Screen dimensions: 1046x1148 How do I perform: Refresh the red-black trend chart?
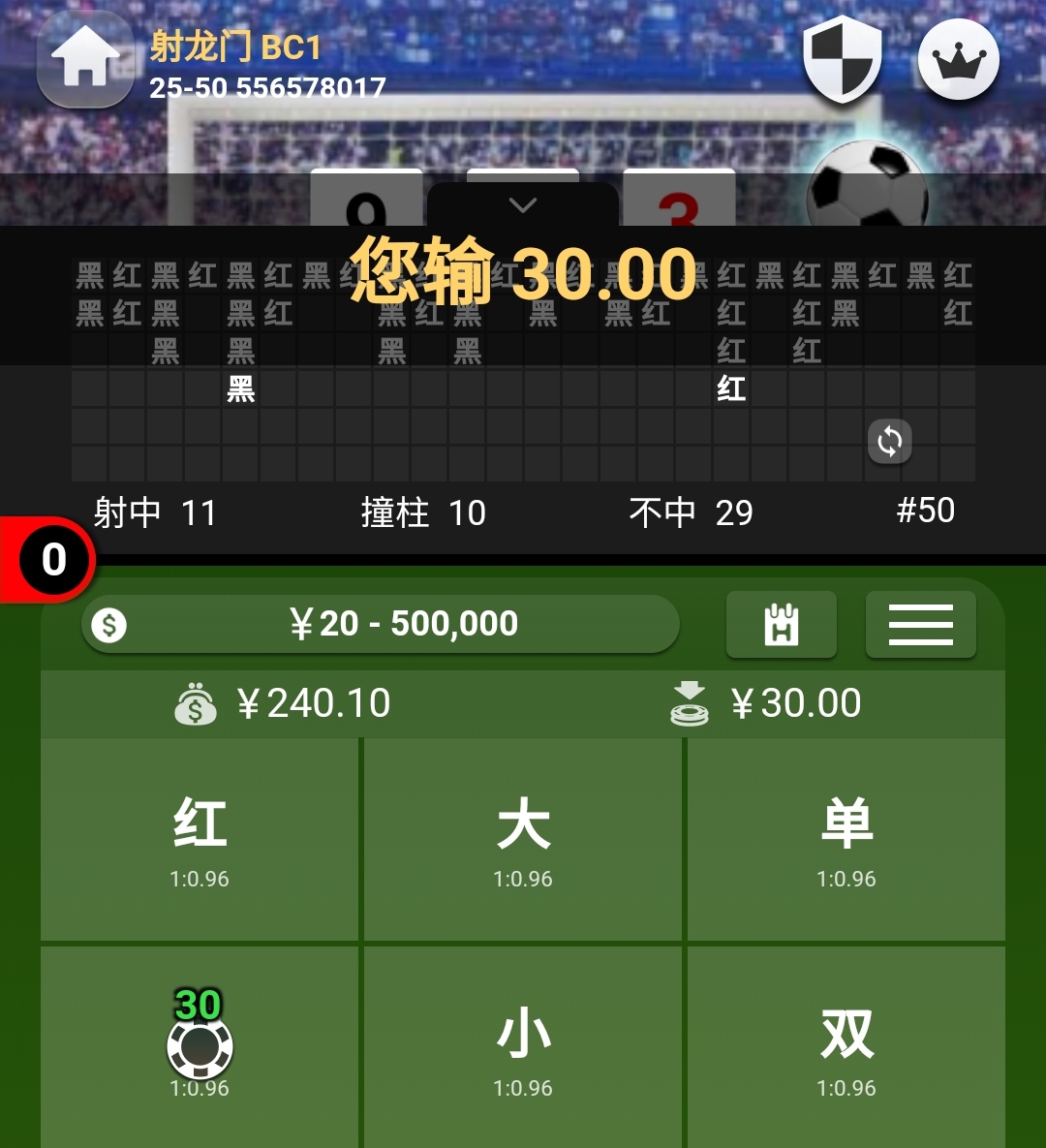[889, 443]
